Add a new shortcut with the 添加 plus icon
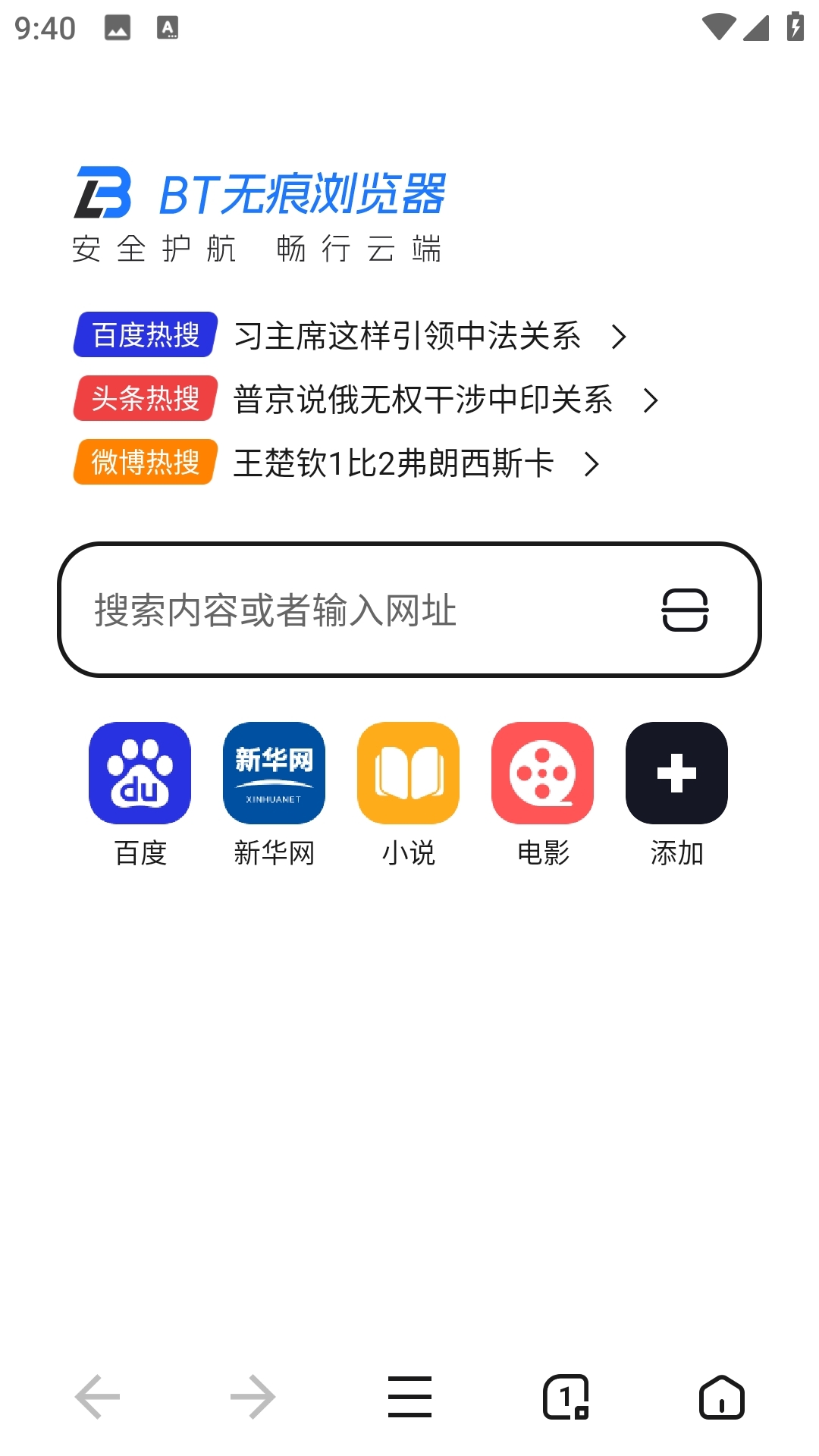The height and width of the screenshot is (1456, 819). tap(676, 773)
